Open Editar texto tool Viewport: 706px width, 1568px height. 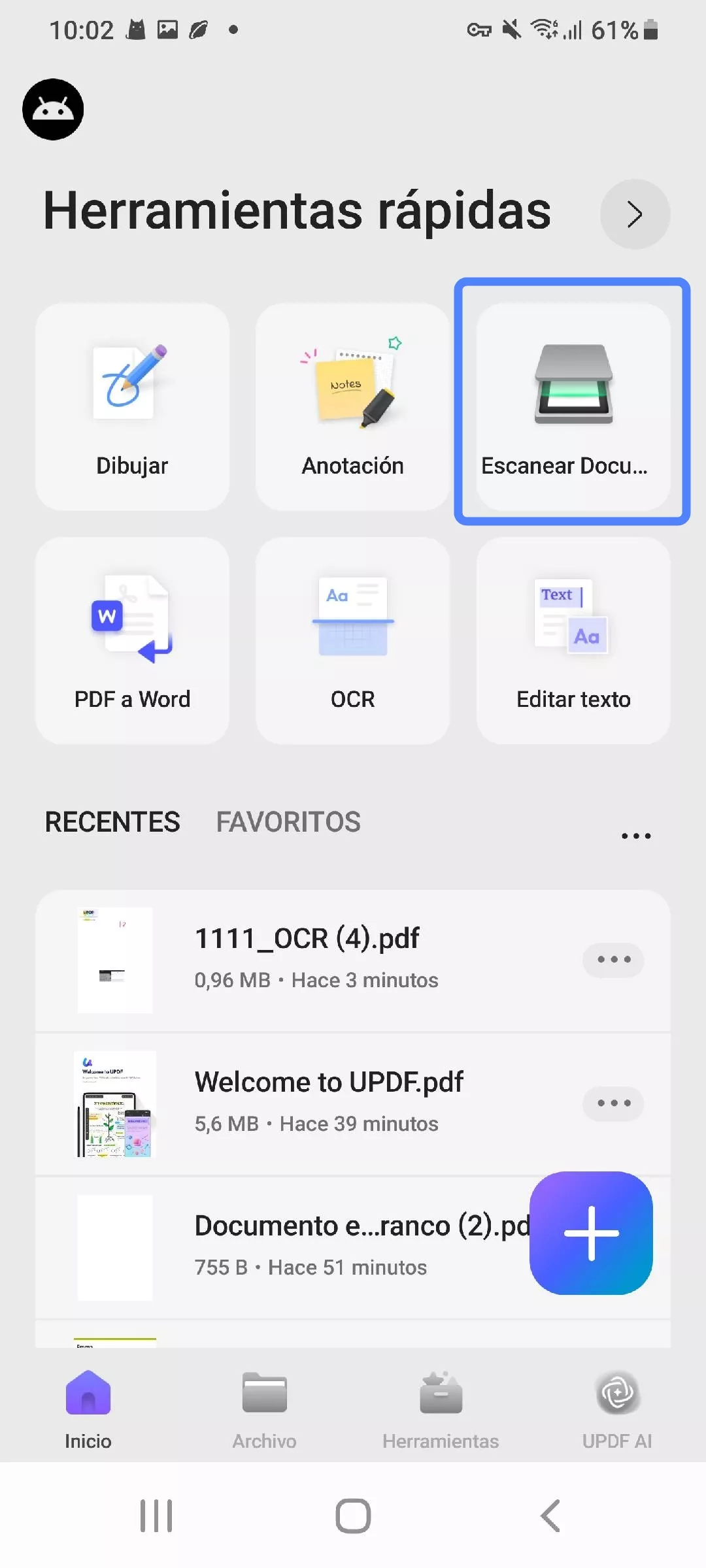tap(573, 640)
